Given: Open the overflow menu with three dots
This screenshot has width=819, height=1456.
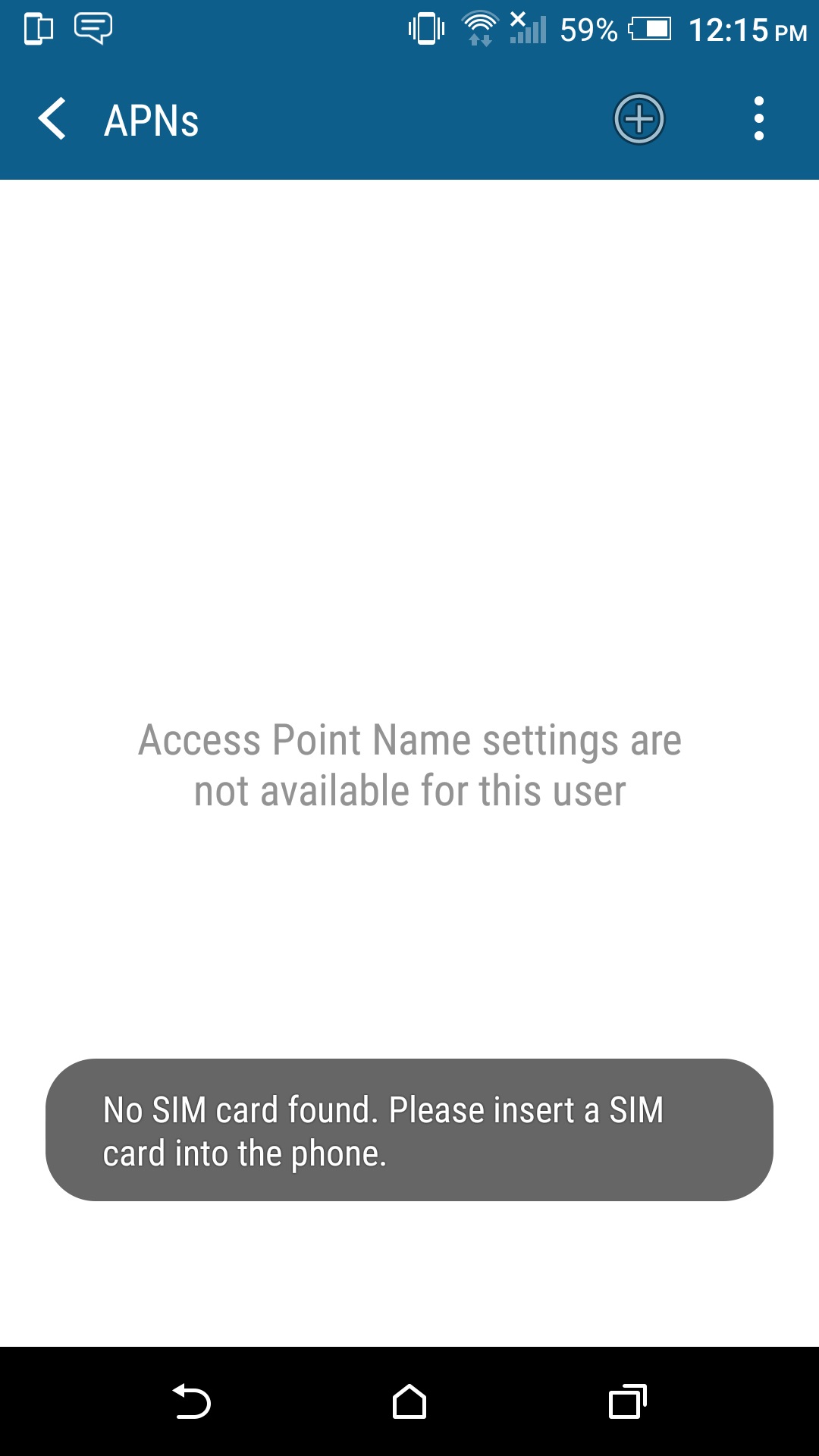Looking at the screenshot, I should 758,119.
